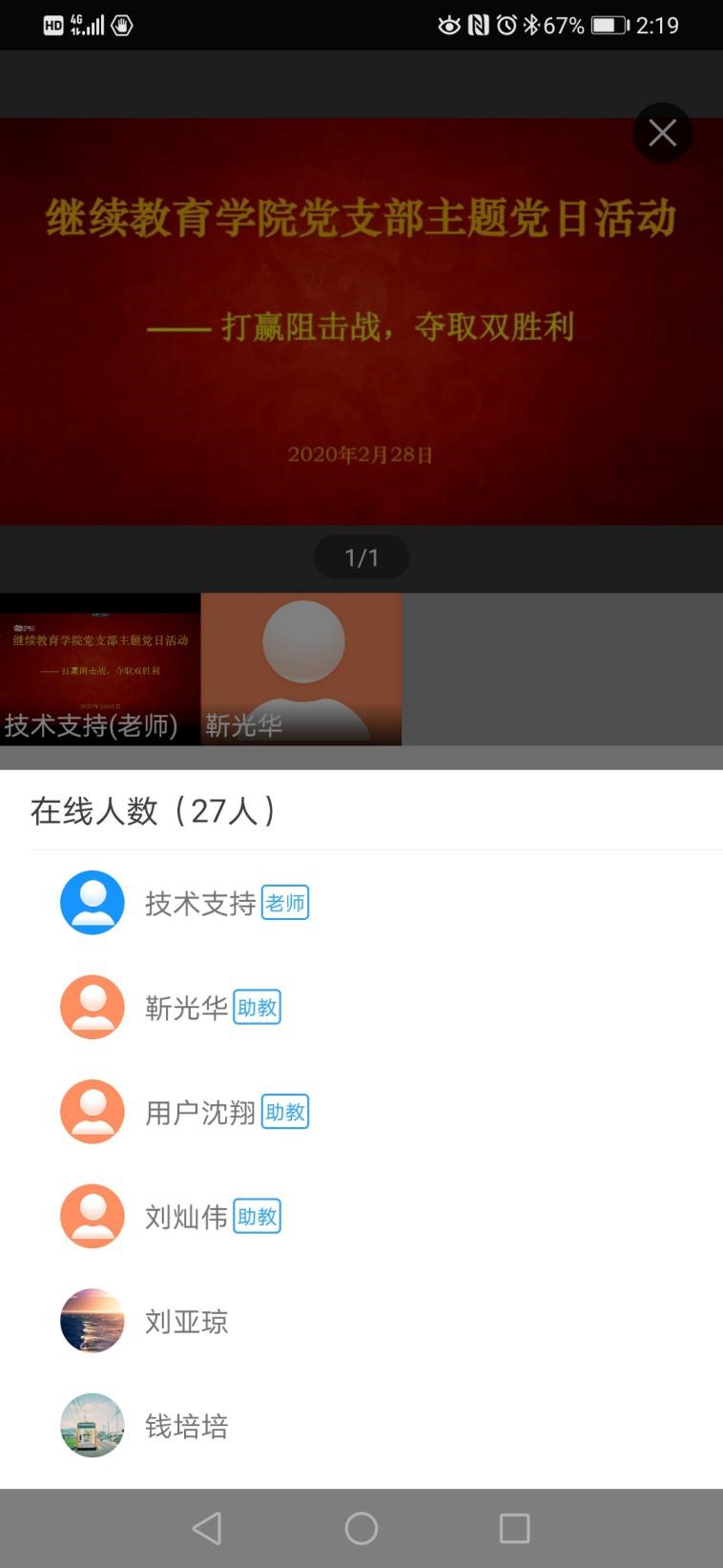
Task: Go to the system home screen
Action: pyautogui.click(x=361, y=1528)
